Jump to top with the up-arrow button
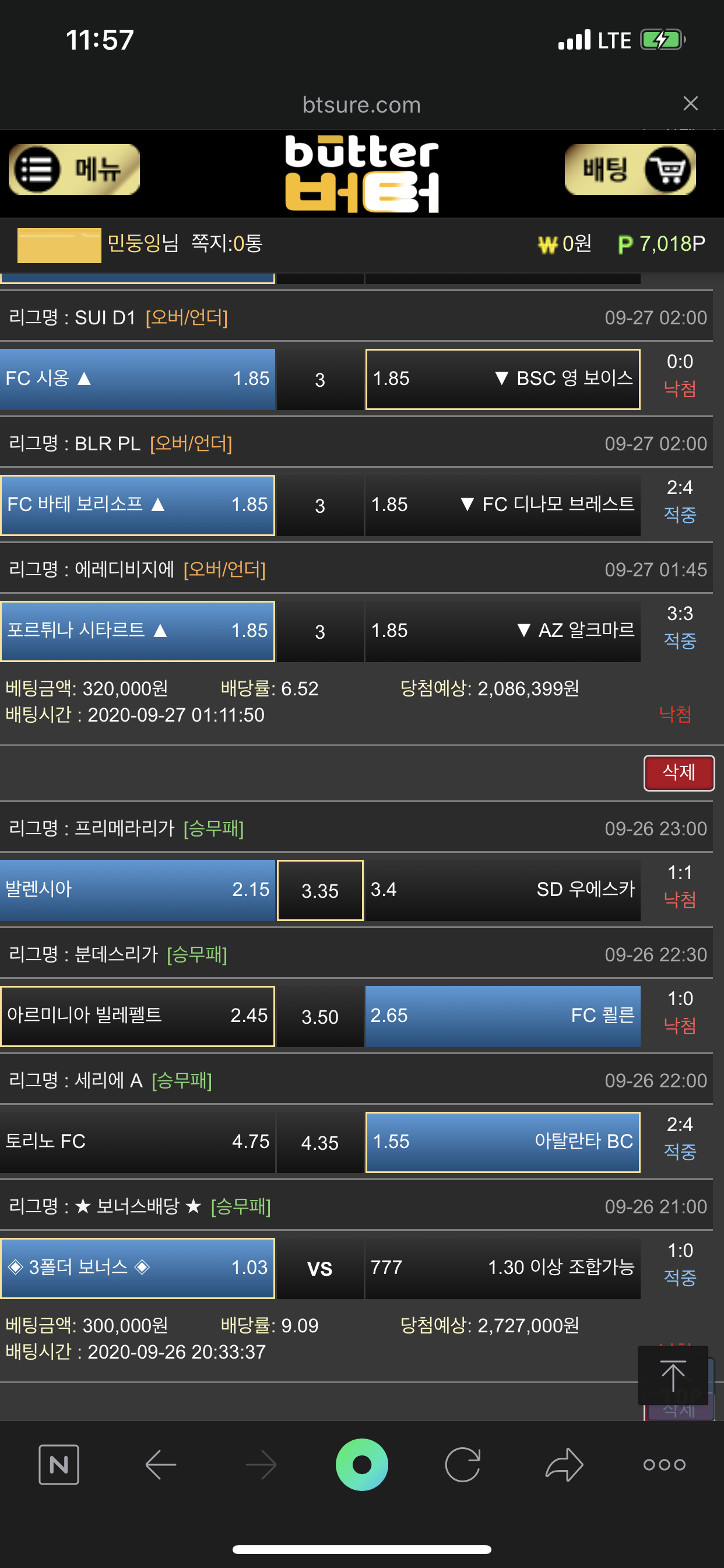Viewport: 724px width, 1568px height. pyautogui.click(x=672, y=1375)
